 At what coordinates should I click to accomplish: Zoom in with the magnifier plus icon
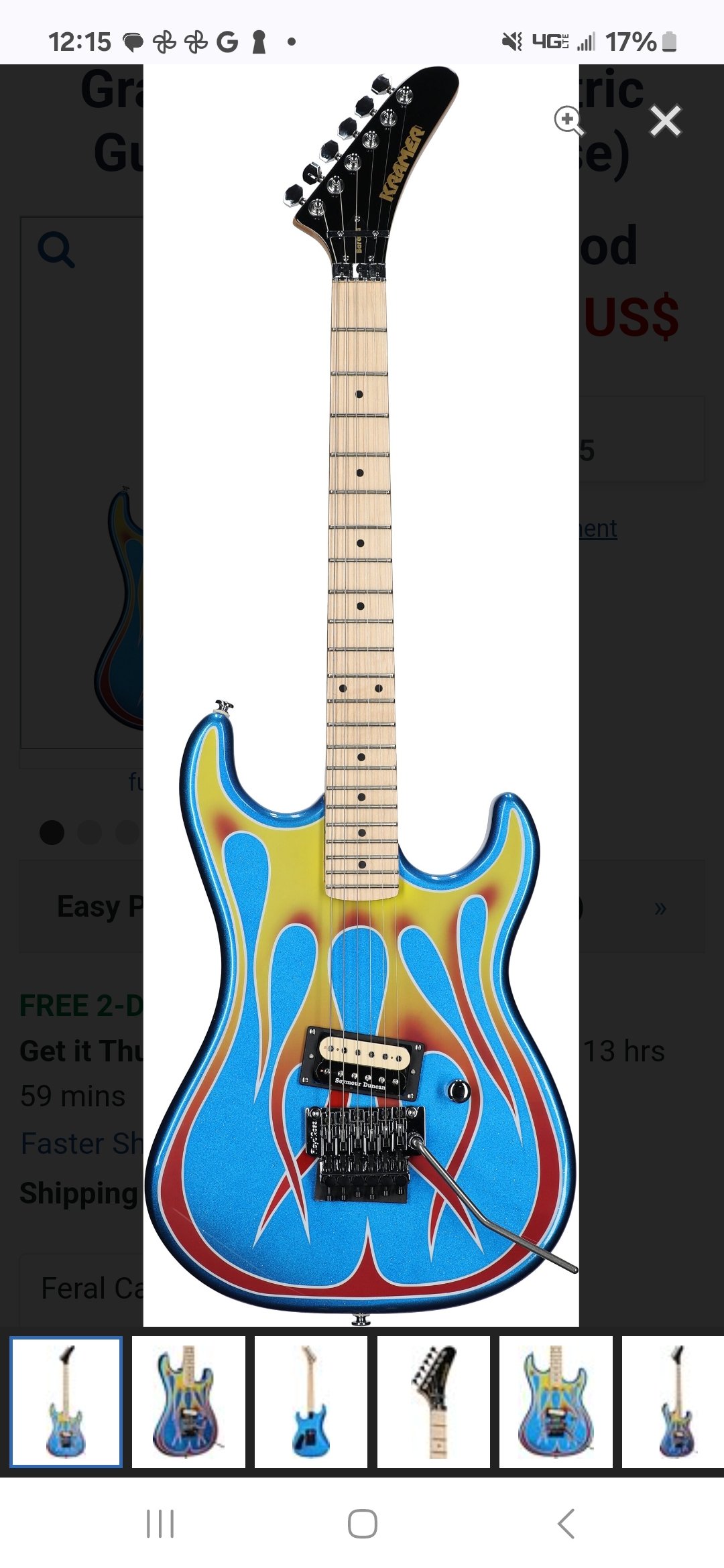pyautogui.click(x=568, y=121)
